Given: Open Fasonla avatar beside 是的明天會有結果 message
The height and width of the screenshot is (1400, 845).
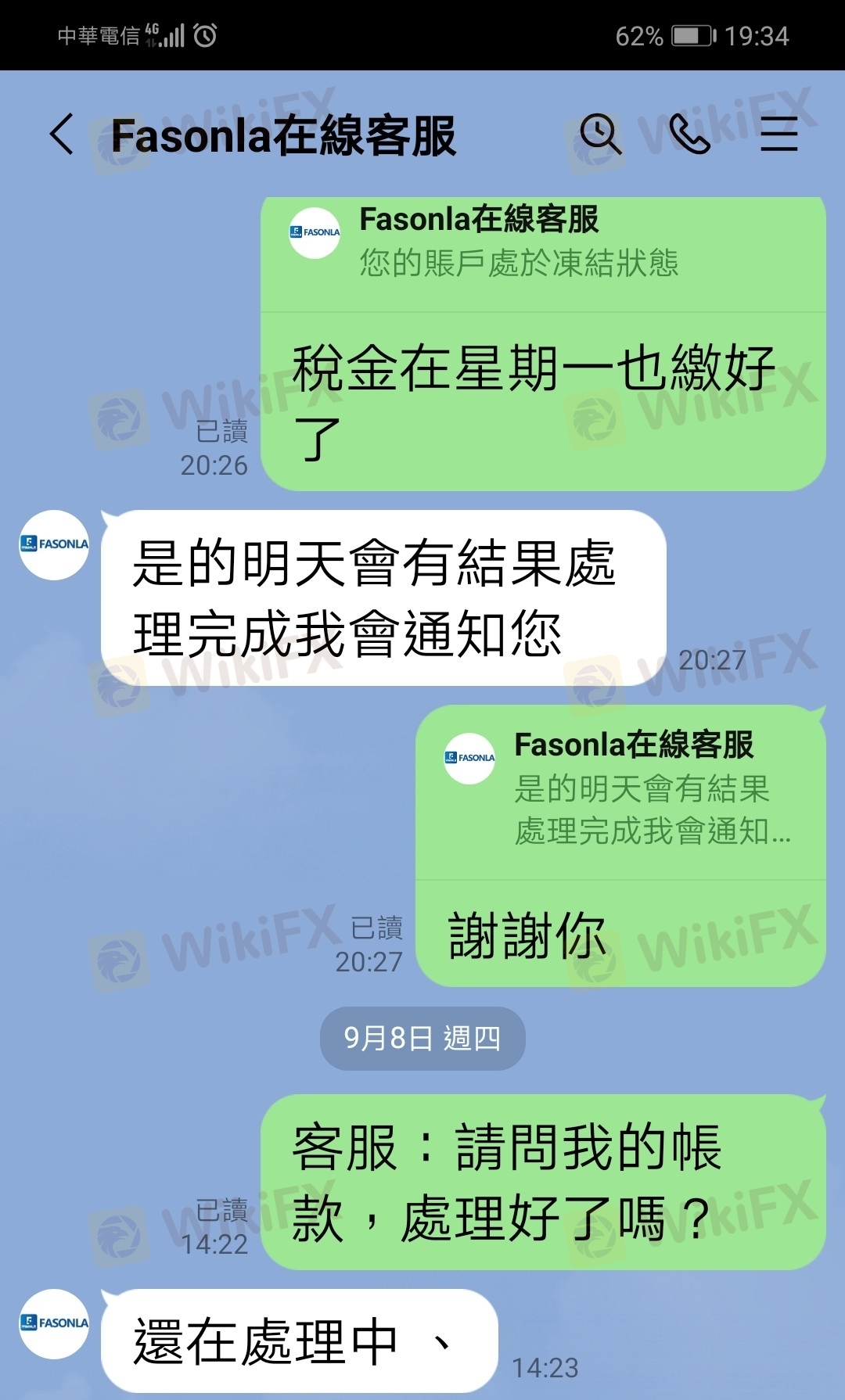Looking at the screenshot, I should coord(54,545).
